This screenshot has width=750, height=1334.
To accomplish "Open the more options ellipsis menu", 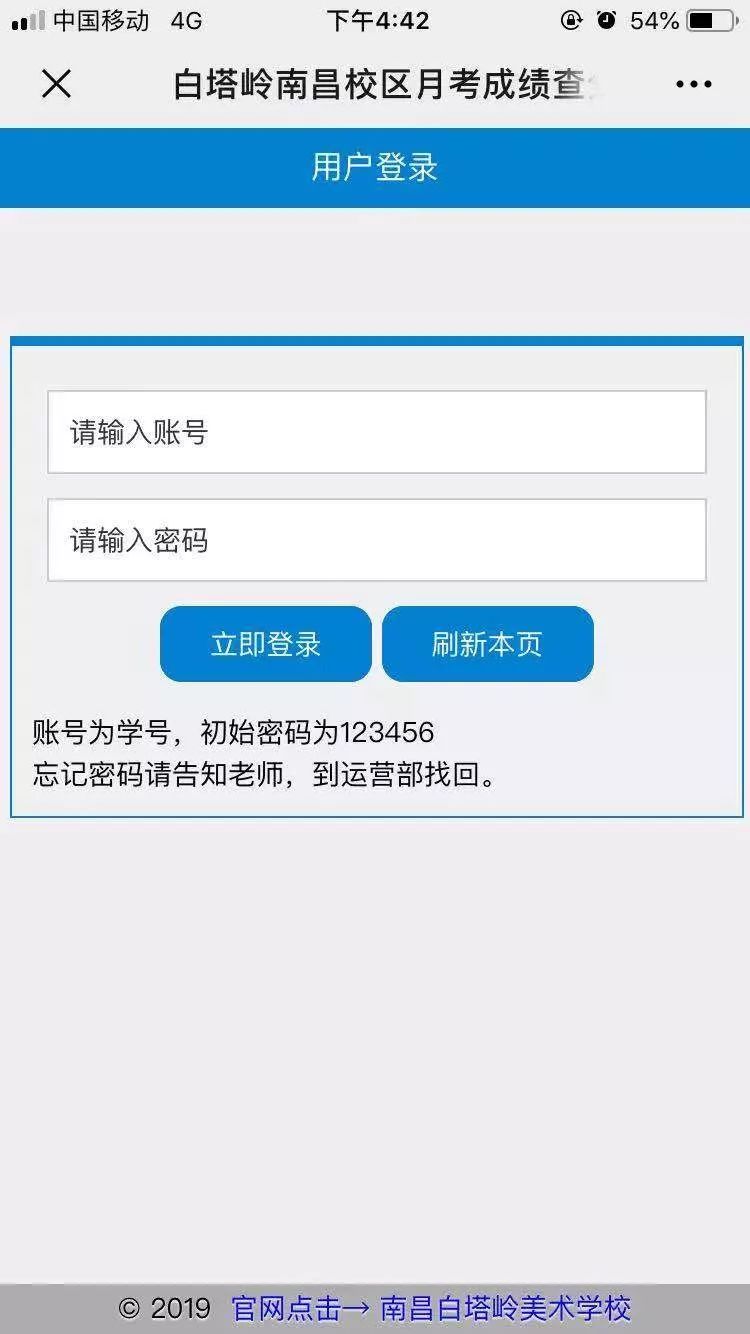I will [692, 84].
